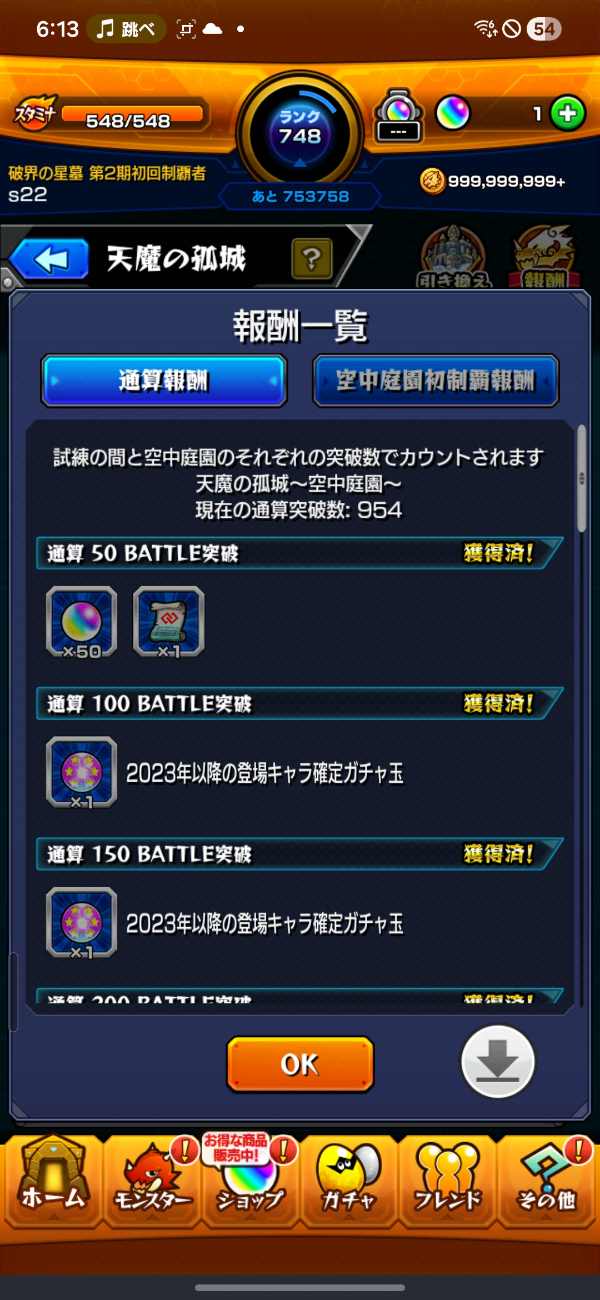
Task: Go back from 天魔の孤城
Action: [x=51, y=260]
